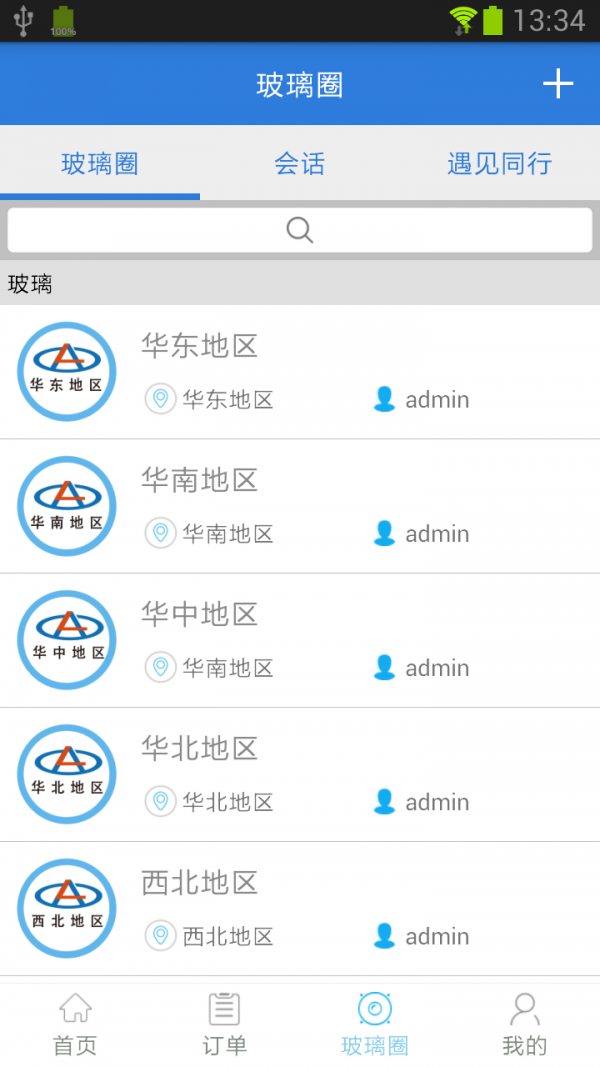The width and height of the screenshot is (600, 1067).
Task: Open the 华北地区 group
Action: pos(300,774)
